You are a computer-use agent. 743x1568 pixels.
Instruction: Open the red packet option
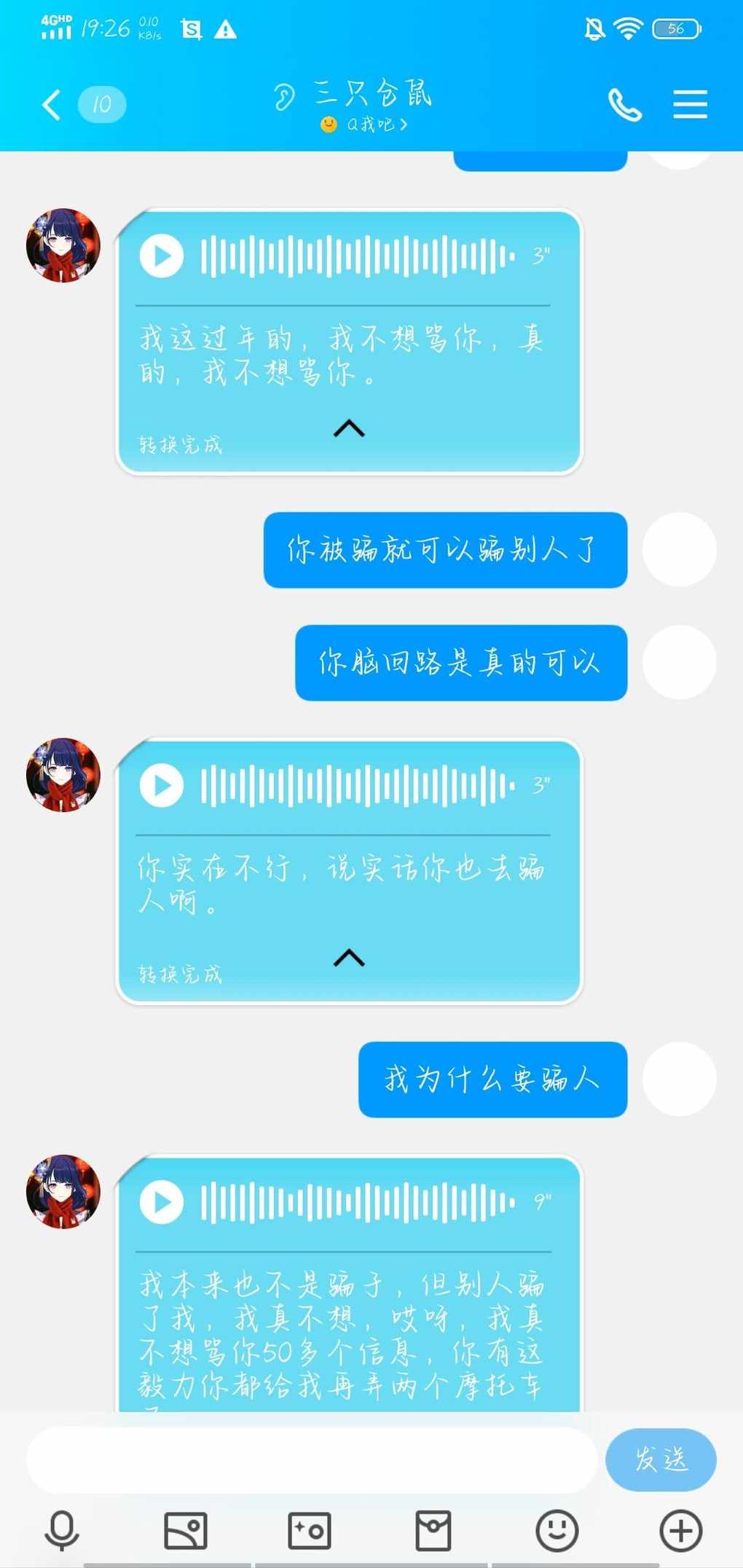(x=433, y=1530)
